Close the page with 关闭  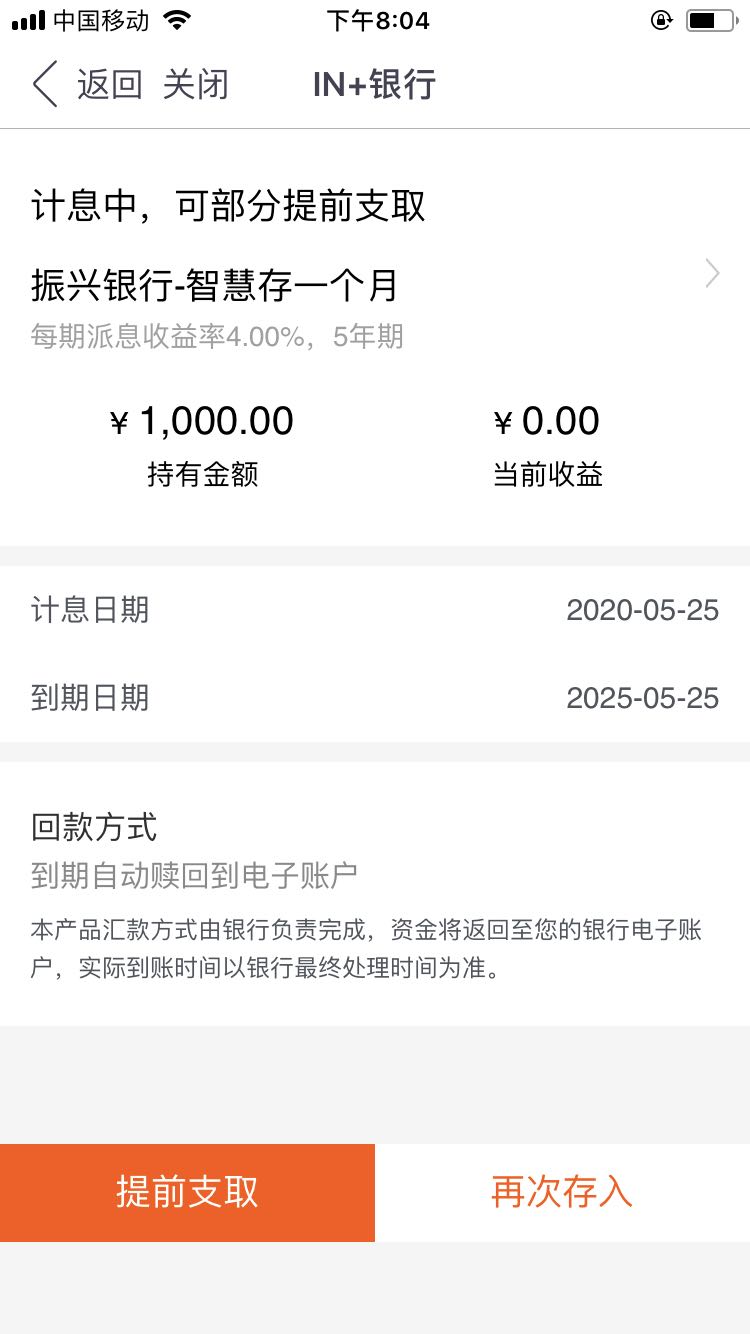(x=195, y=84)
